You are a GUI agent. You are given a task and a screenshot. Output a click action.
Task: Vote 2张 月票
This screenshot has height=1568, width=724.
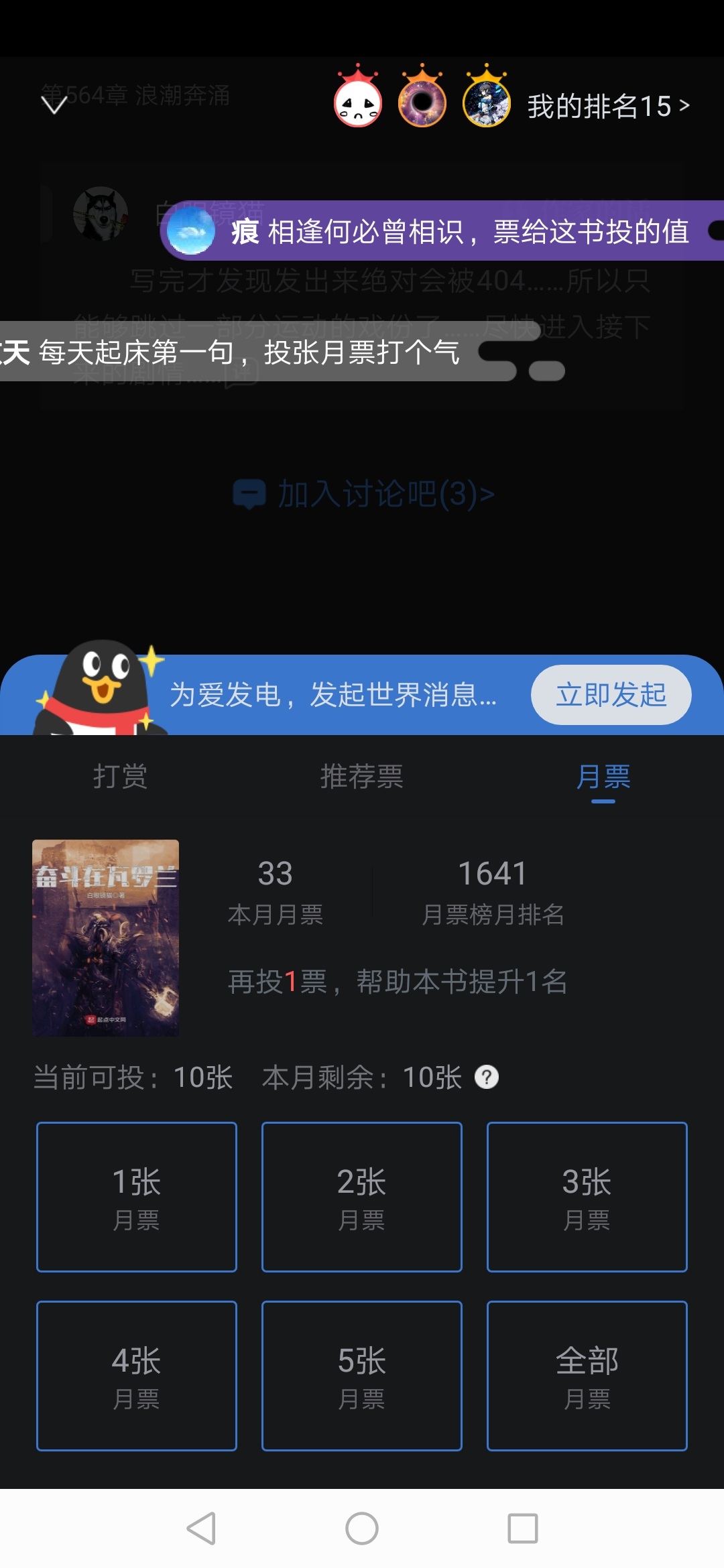tap(362, 1197)
